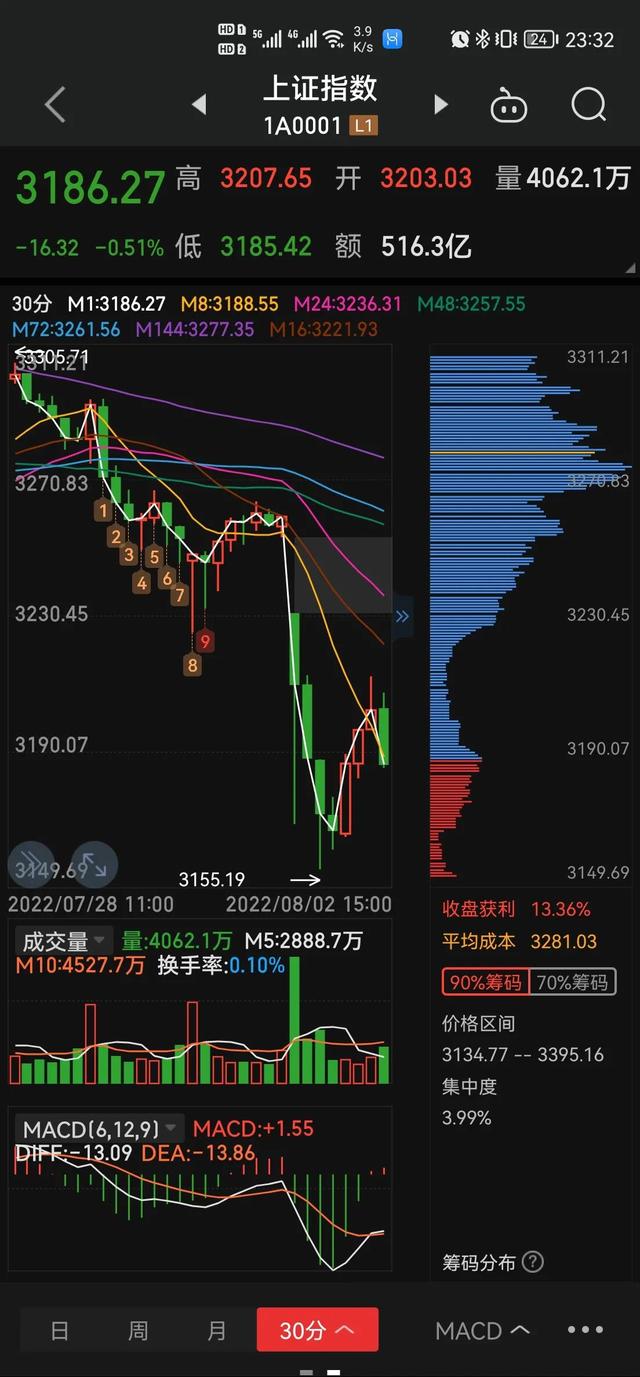Switch to the previous index with left arrow
The width and height of the screenshot is (640, 1377).
[199, 104]
